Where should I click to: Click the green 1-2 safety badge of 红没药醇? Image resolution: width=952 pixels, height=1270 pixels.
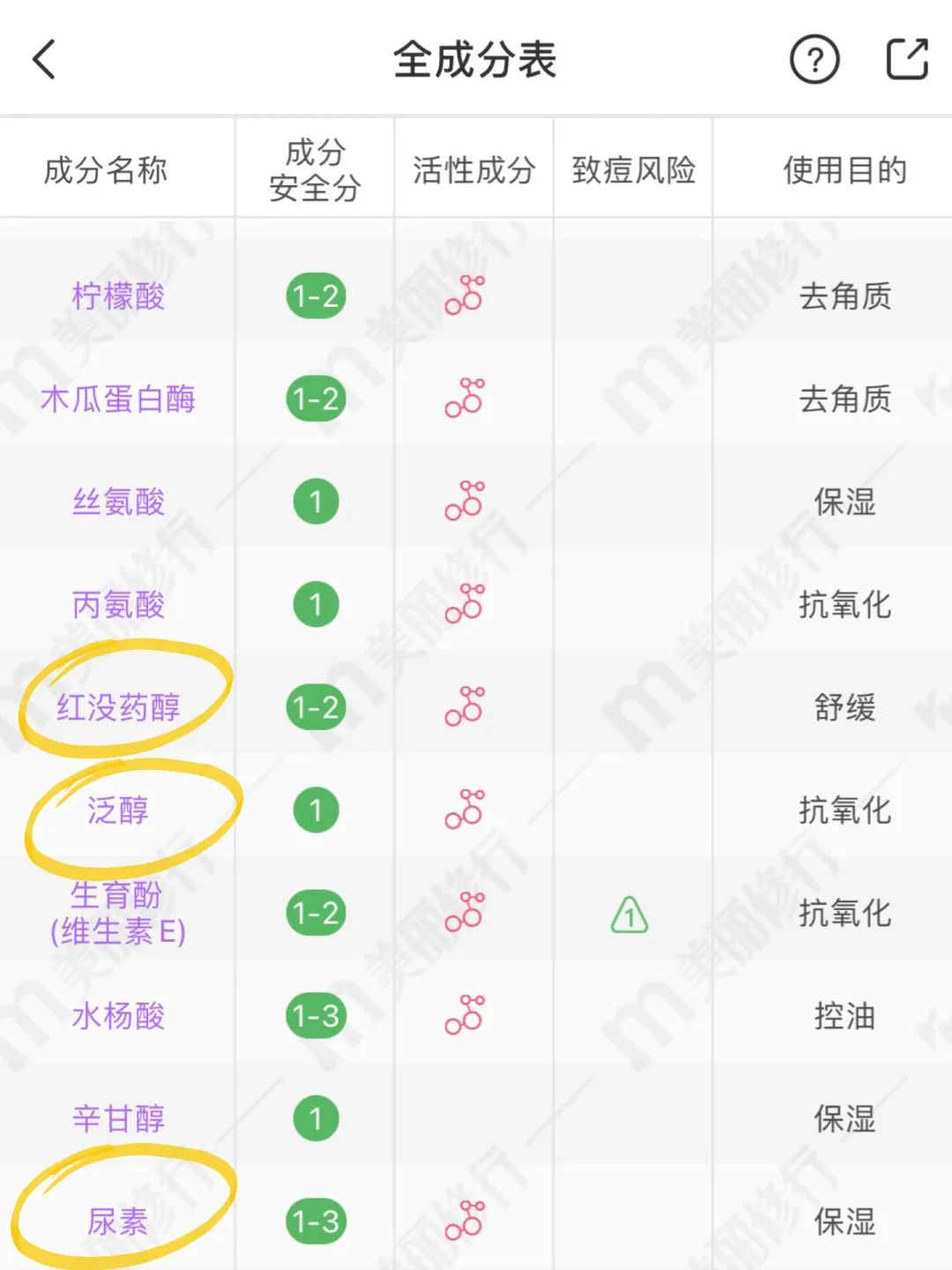point(315,708)
